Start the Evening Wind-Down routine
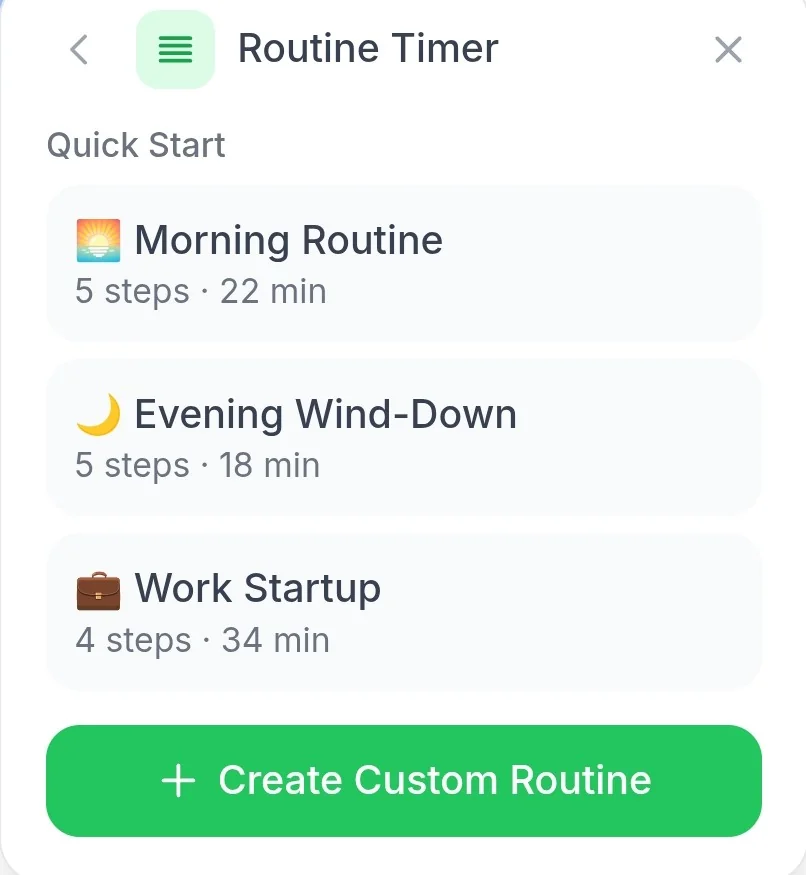This screenshot has height=875, width=806. click(x=403, y=436)
